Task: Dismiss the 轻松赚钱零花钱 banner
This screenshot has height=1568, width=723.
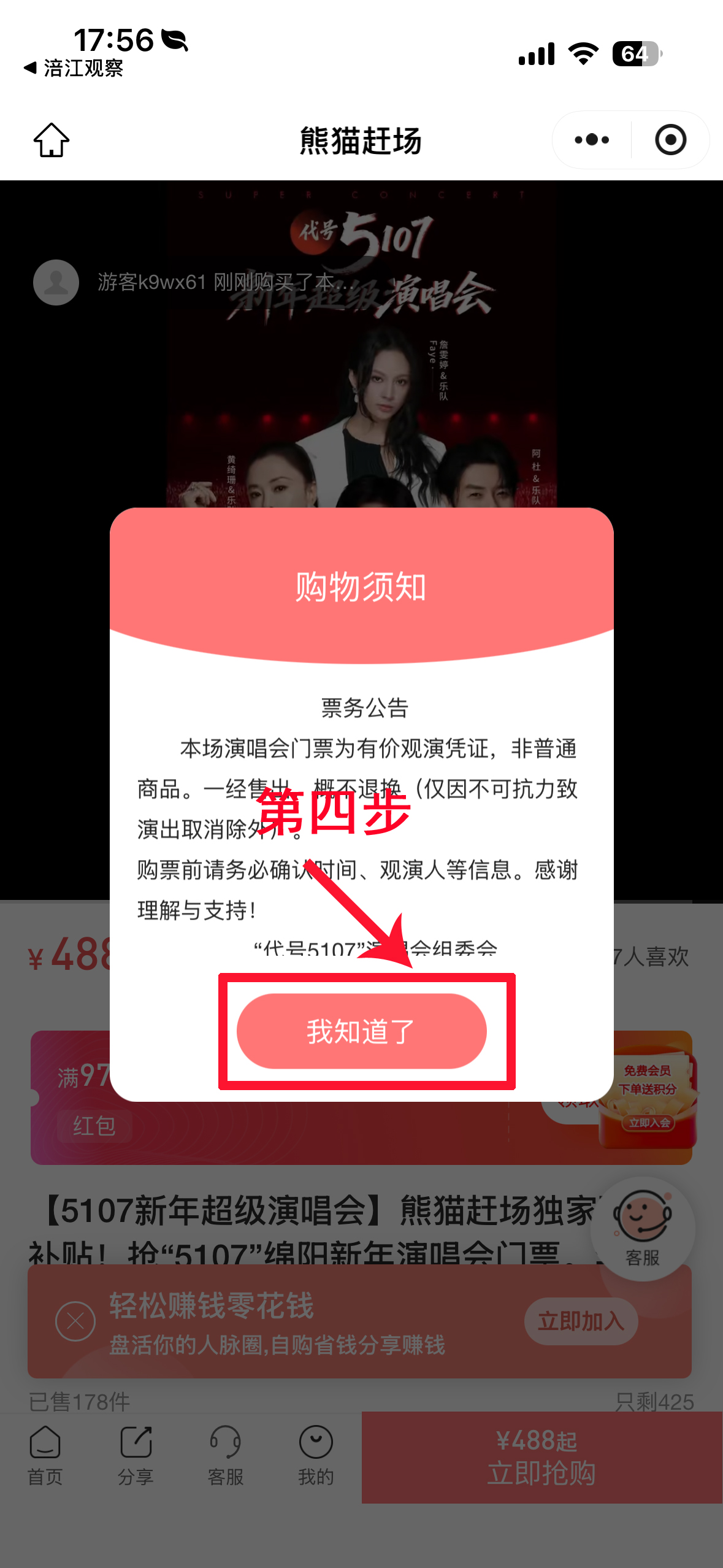Action: point(75,1321)
